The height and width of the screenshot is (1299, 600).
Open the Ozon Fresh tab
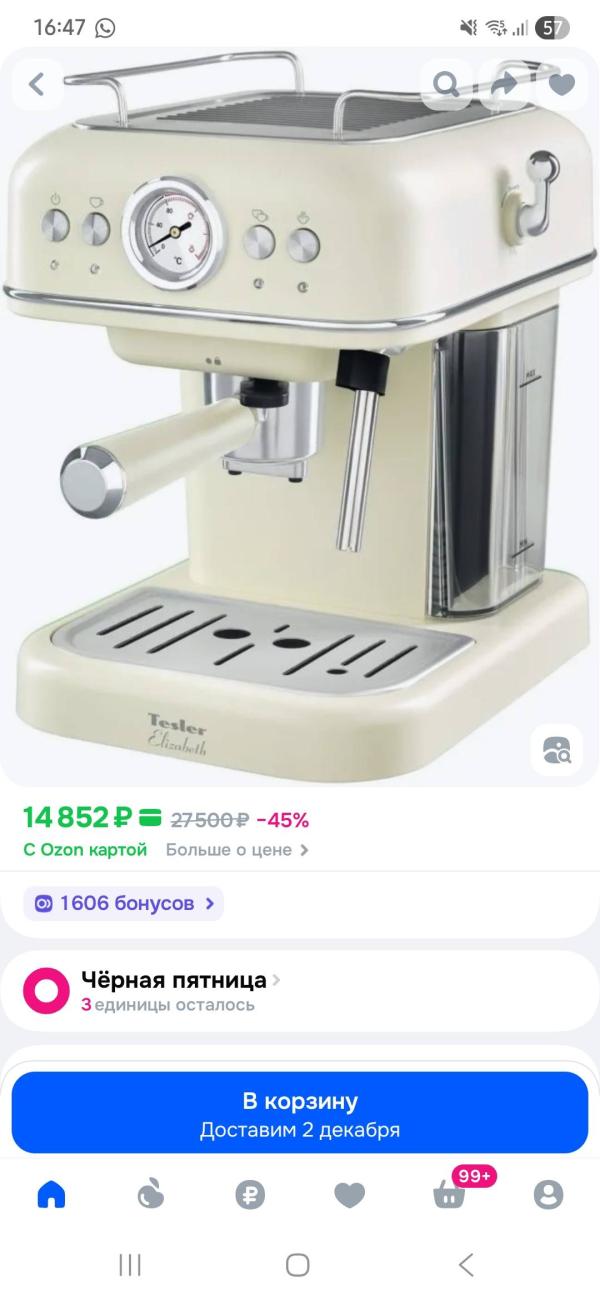150,1194
